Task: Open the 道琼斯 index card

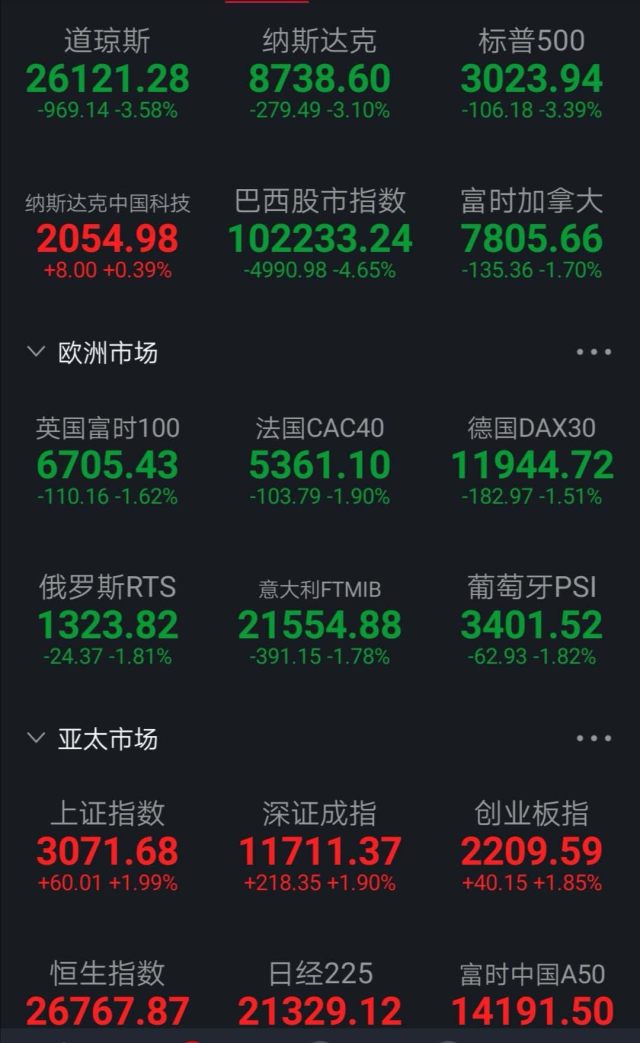Action: pos(107,76)
